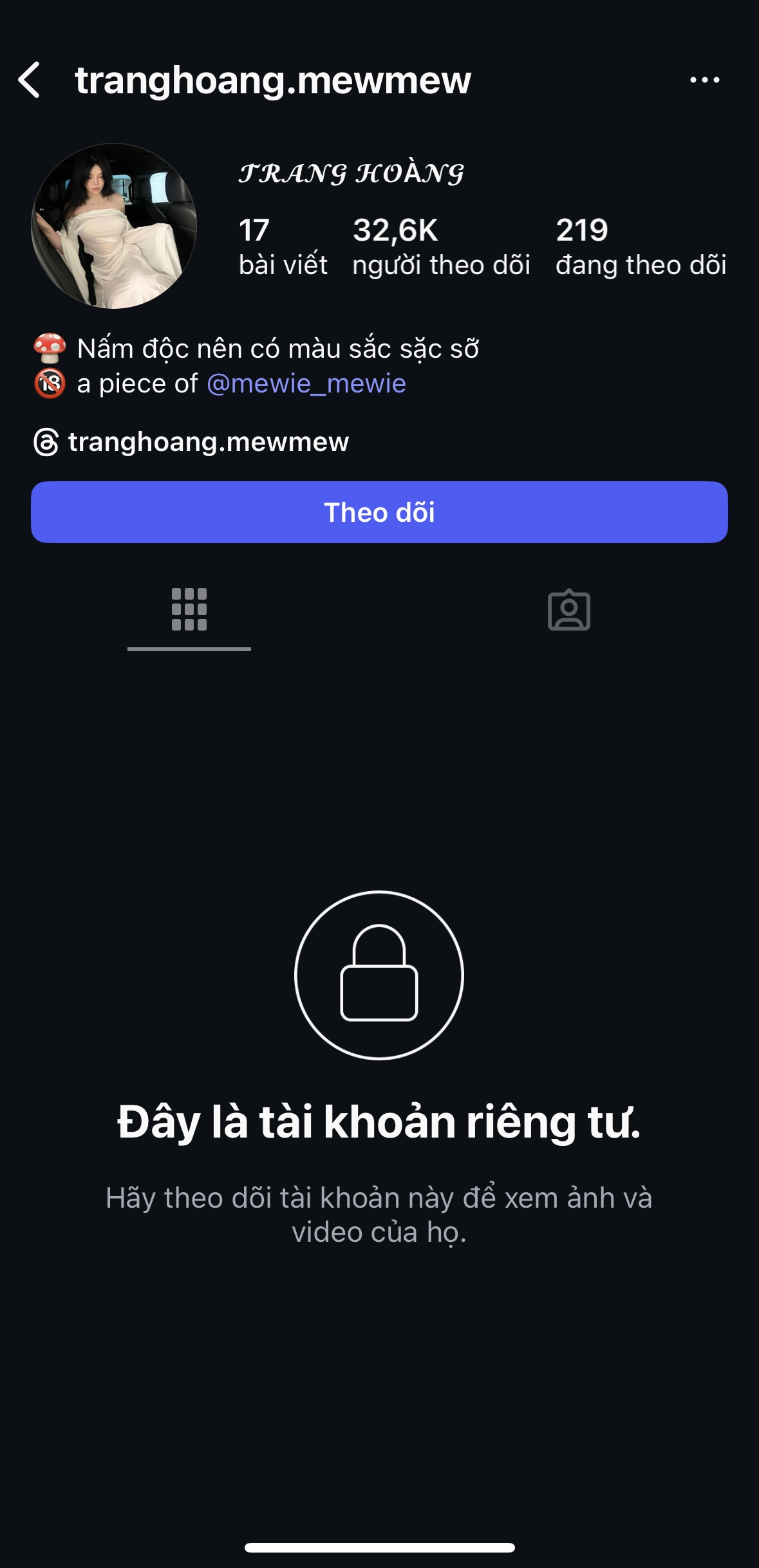Open the Threads profile tranghoang.mewmew

pyautogui.click(x=192, y=442)
